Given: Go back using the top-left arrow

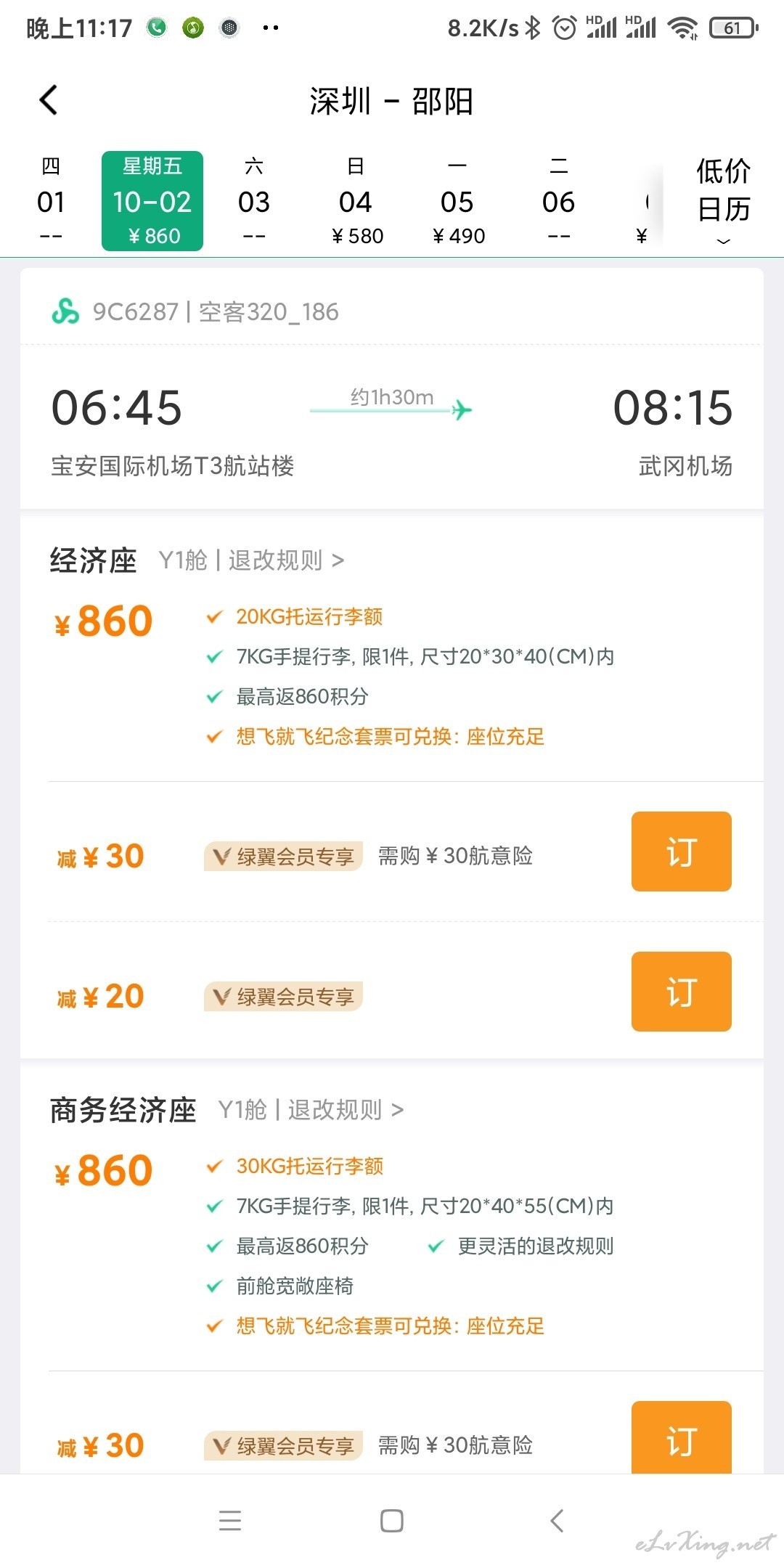Looking at the screenshot, I should (x=49, y=100).
